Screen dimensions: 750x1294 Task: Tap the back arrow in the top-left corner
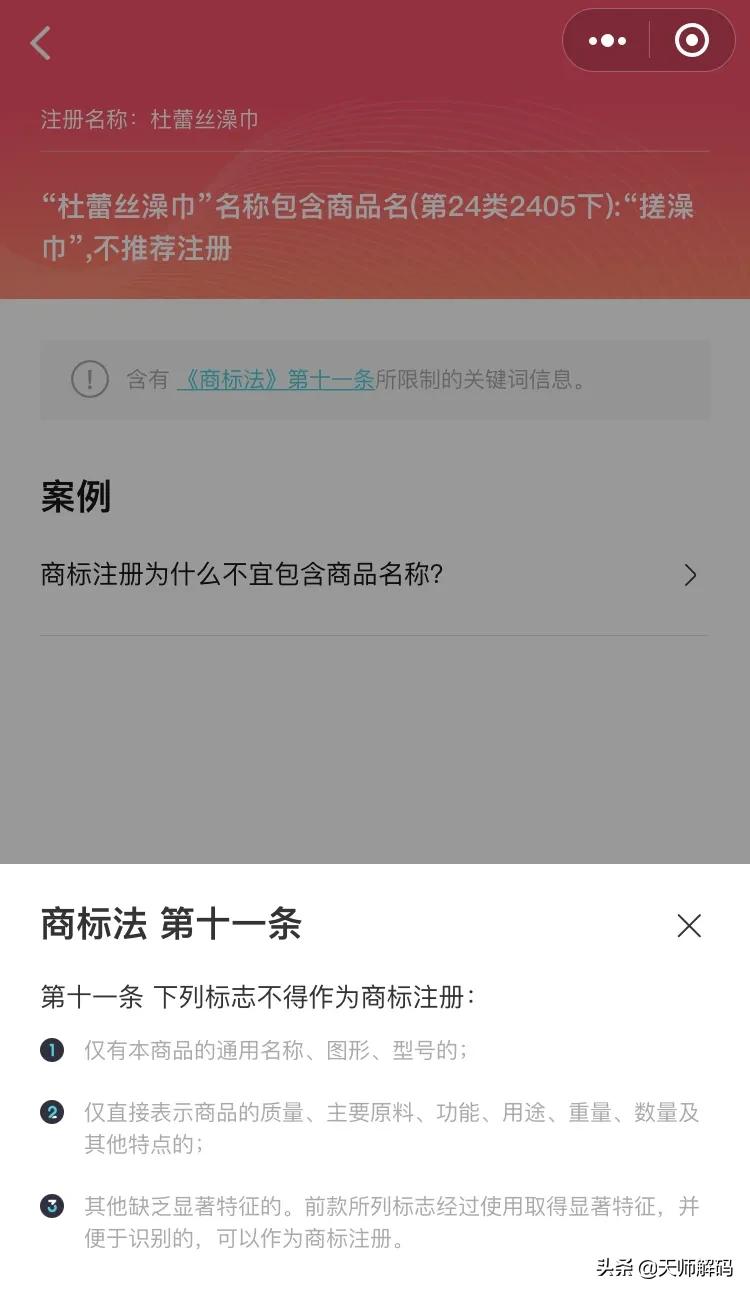click(x=40, y=43)
